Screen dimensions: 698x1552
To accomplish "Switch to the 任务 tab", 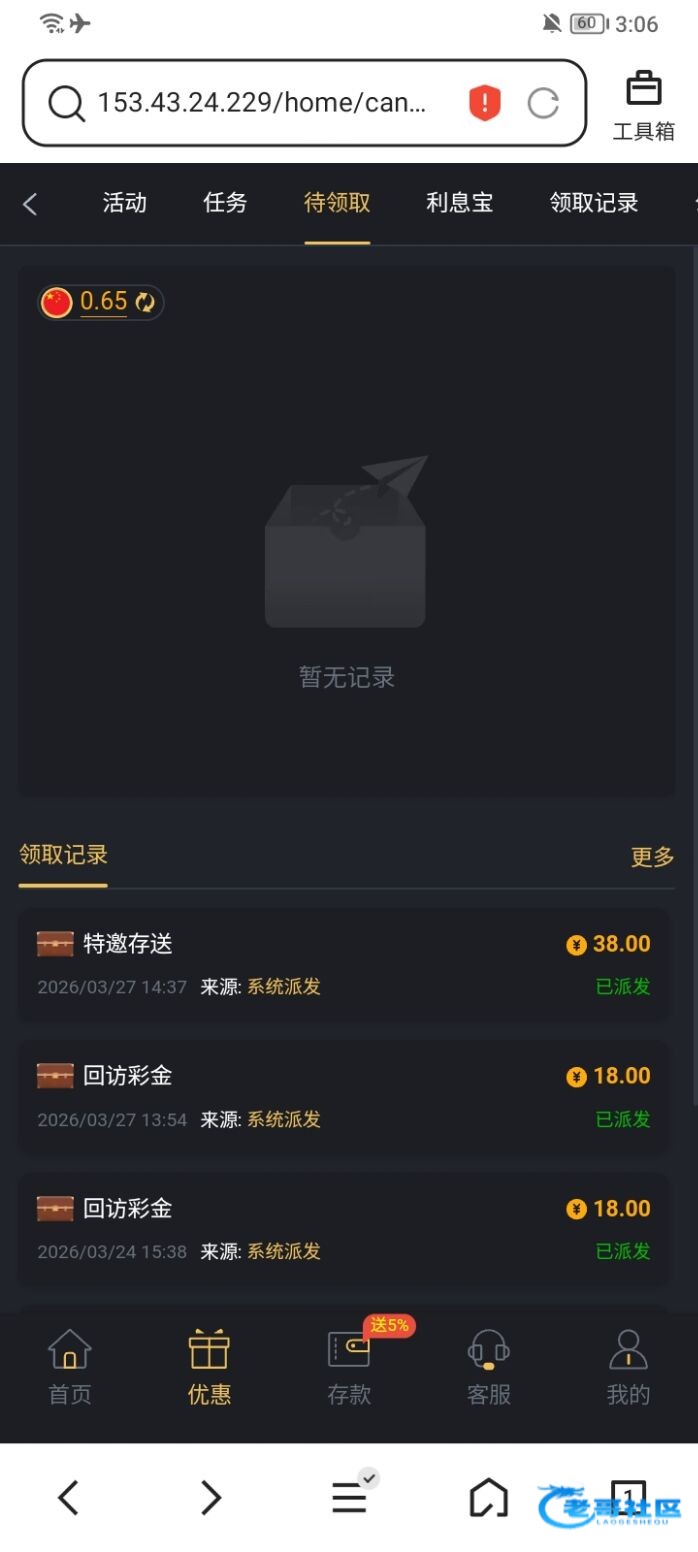I will (225, 203).
